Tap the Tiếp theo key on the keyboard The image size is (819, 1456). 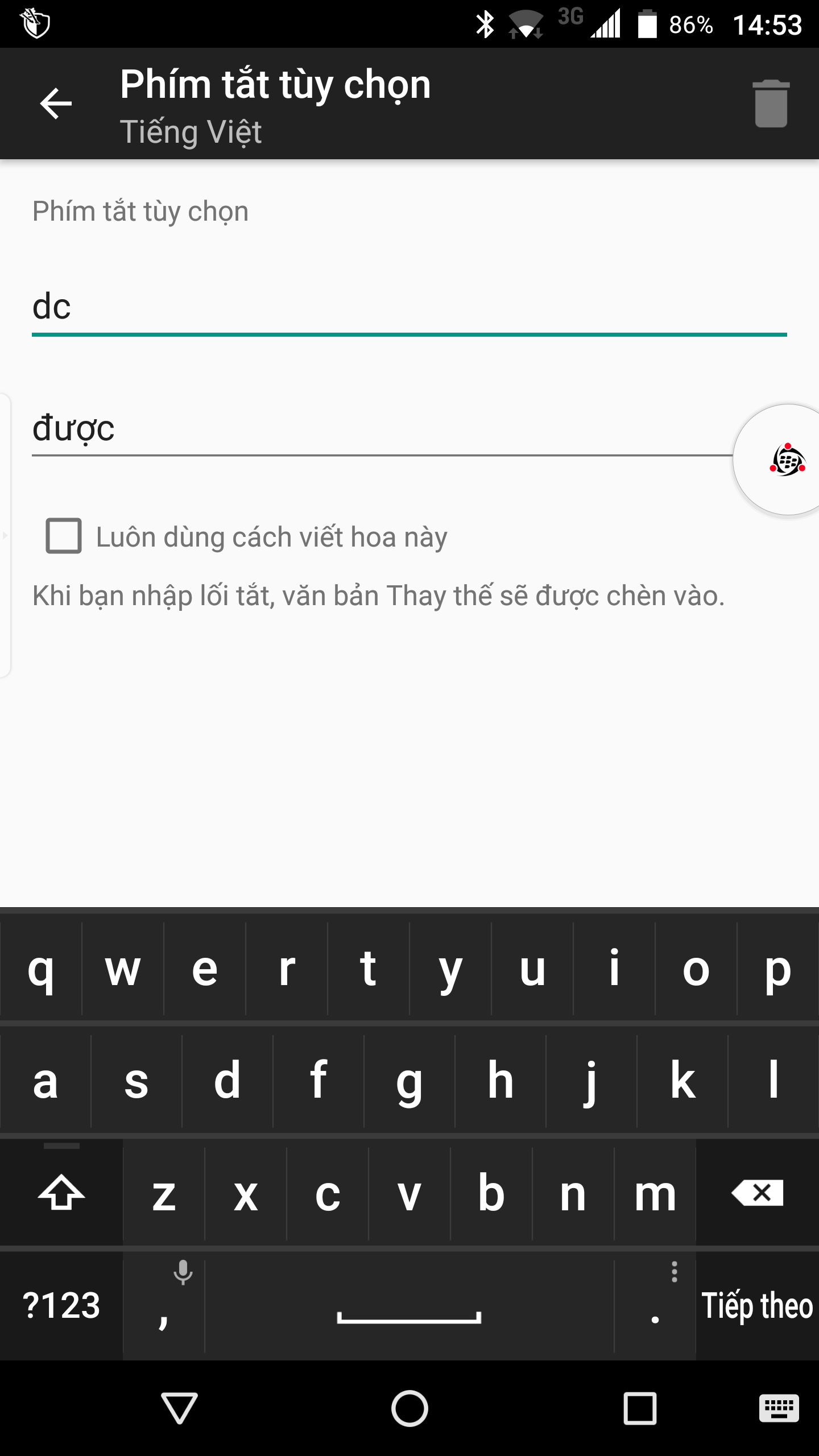click(x=757, y=1306)
